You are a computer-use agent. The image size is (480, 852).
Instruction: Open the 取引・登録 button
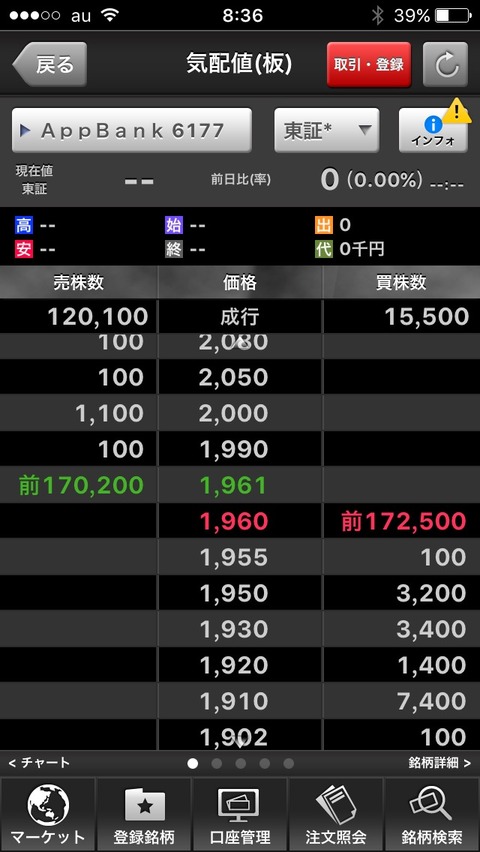coord(369,64)
